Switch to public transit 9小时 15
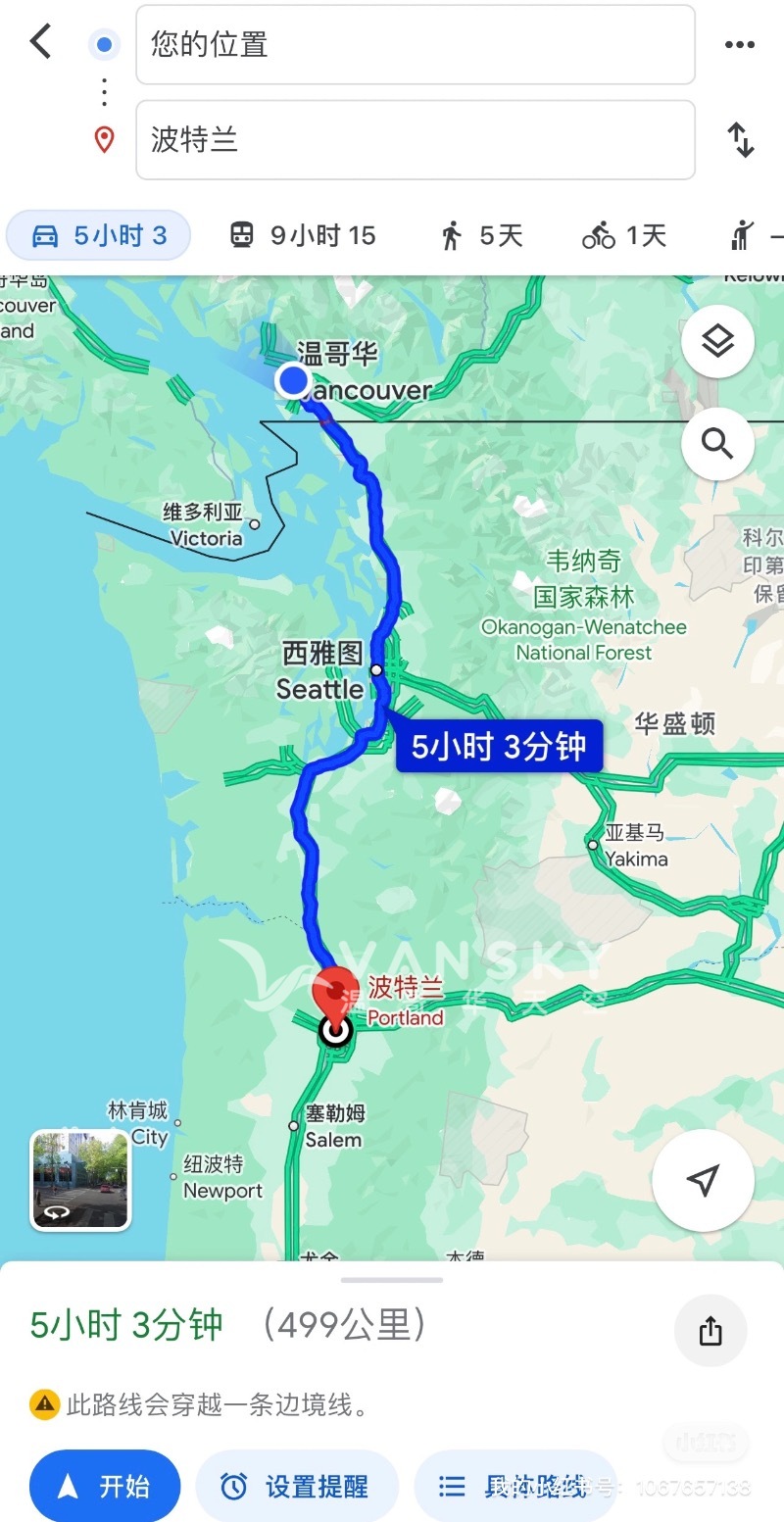This screenshot has width=784, height=1522. 302,236
